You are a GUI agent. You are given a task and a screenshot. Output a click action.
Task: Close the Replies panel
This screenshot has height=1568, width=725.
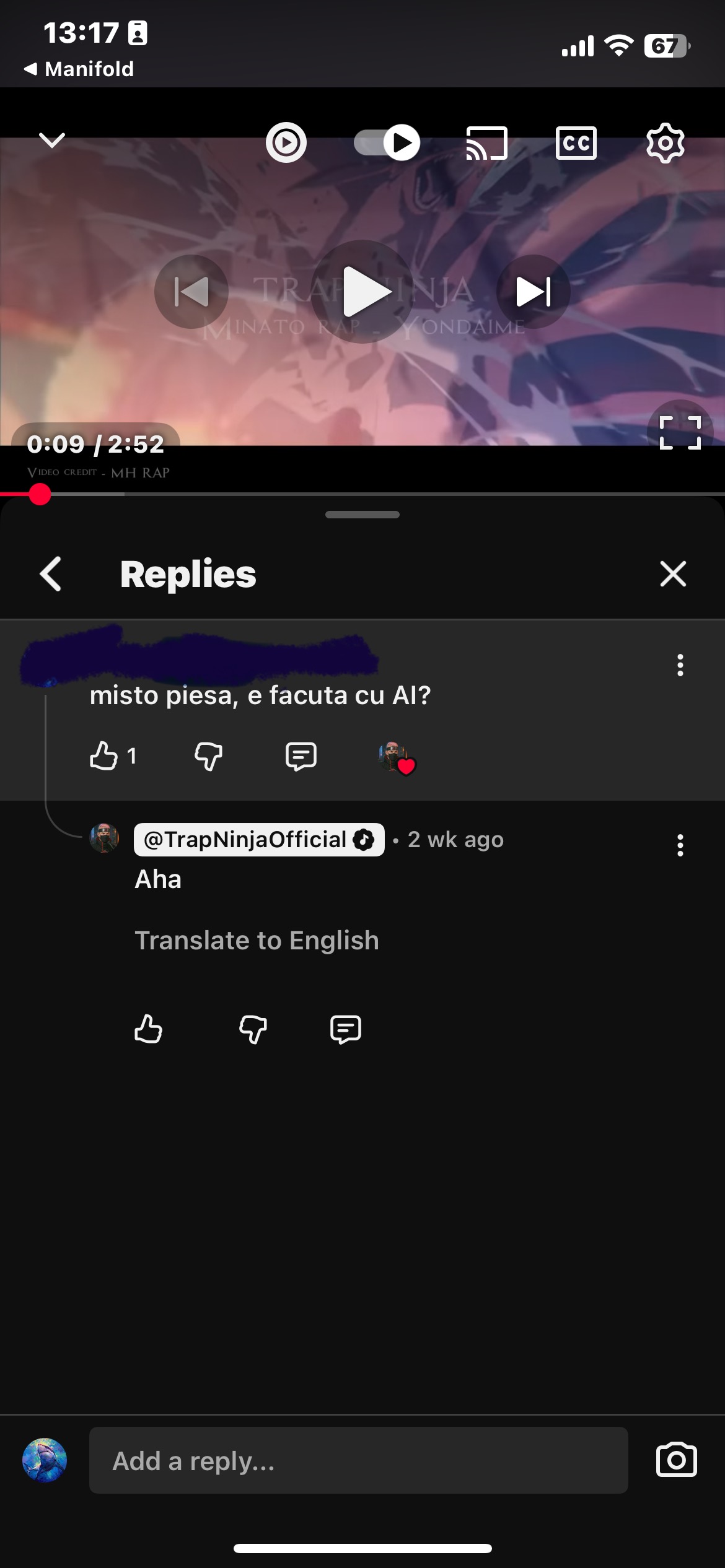[x=673, y=573]
